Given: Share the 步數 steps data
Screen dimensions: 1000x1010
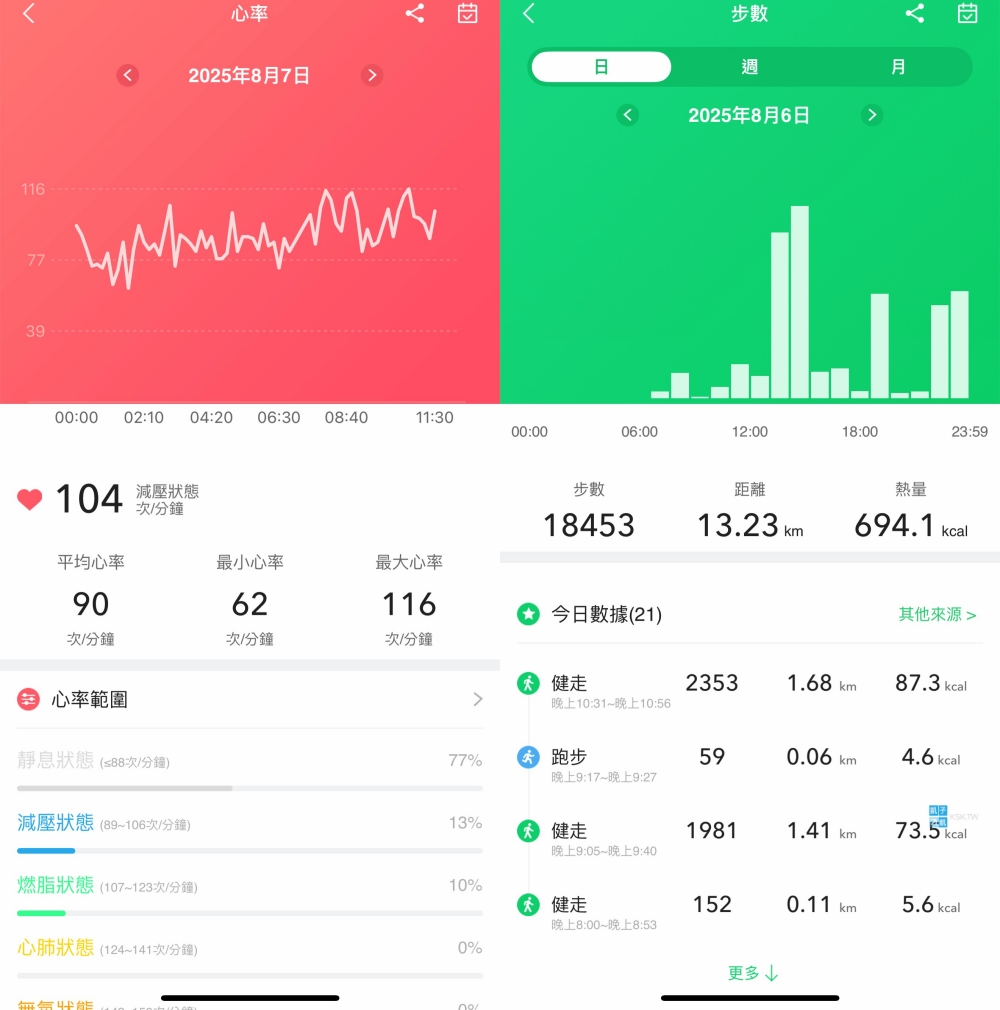Looking at the screenshot, I should (x=914, y=14).
